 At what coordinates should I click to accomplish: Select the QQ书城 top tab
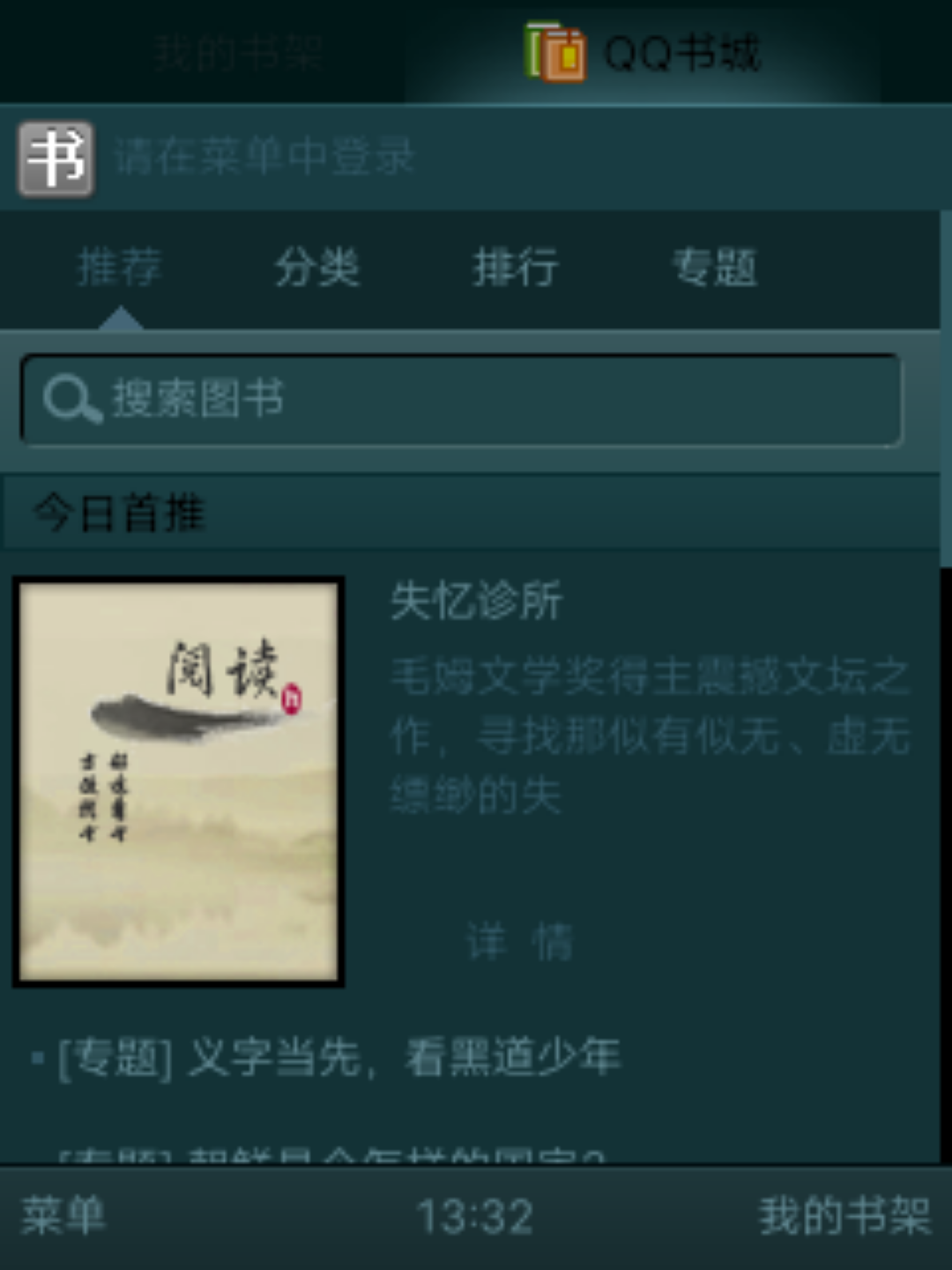tap(643, 53)
